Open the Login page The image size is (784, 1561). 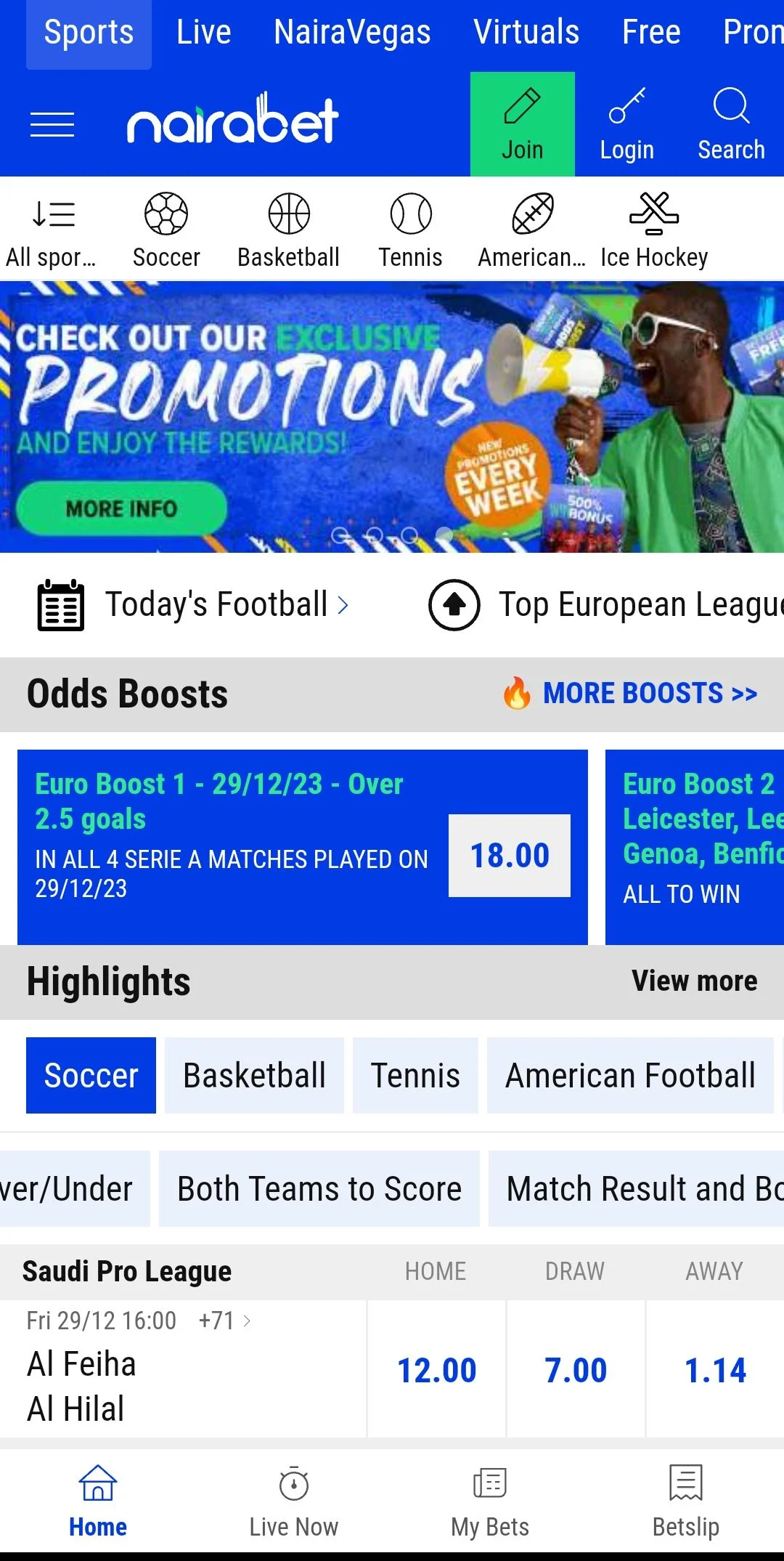click(x=627, y=124)
